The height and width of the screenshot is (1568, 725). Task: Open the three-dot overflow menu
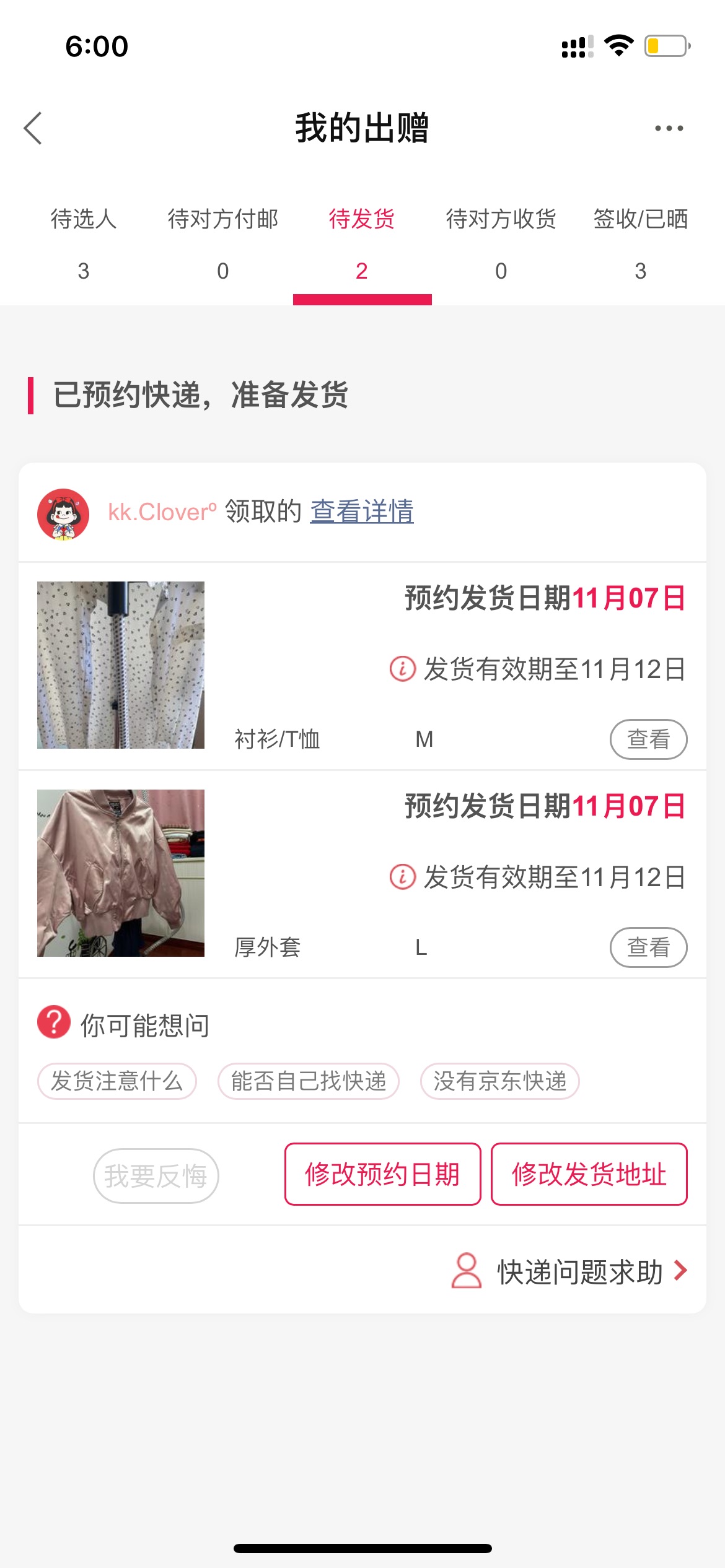click(x=669, y=128)
